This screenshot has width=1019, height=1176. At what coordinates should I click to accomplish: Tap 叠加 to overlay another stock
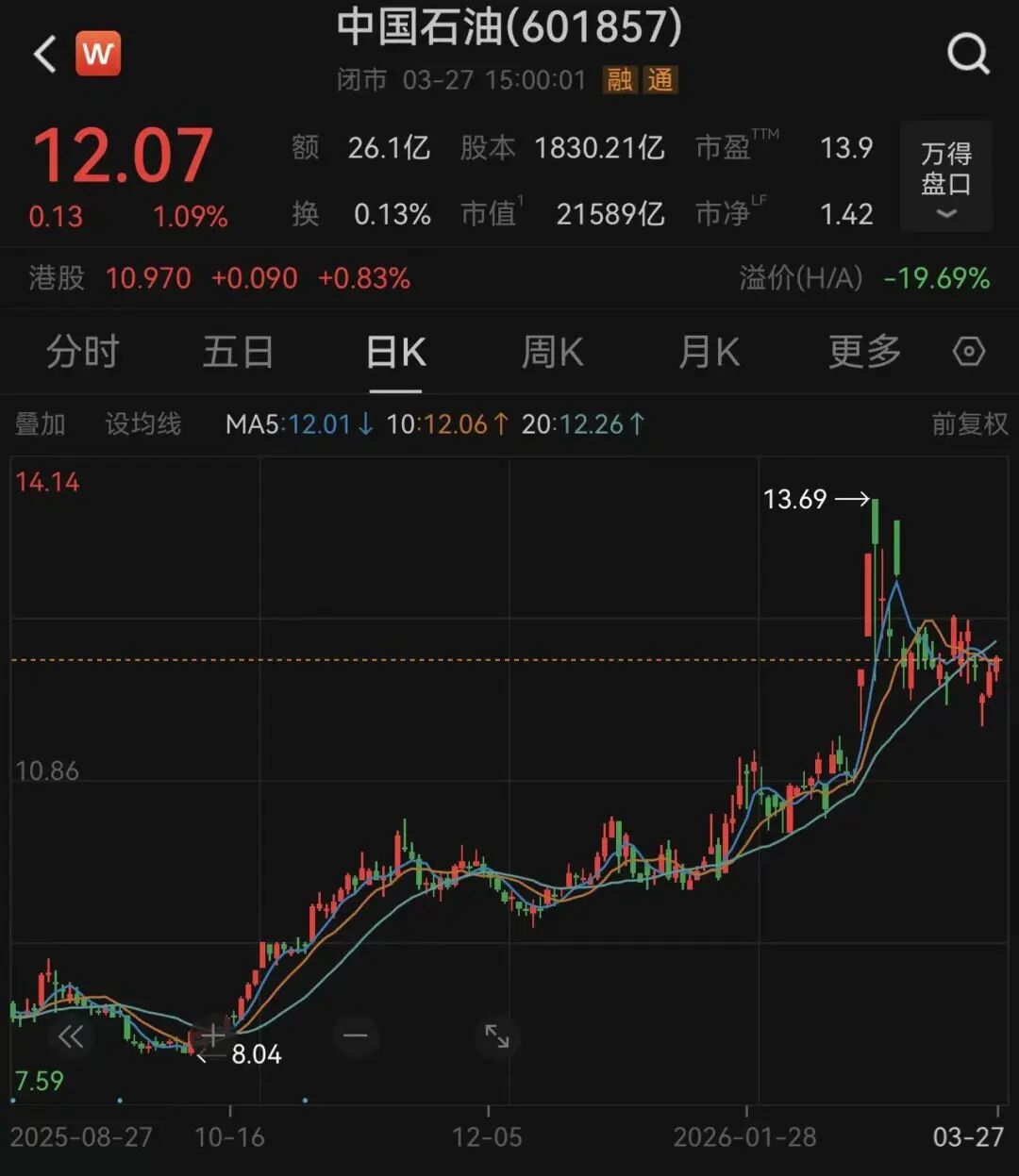click(x=40, y=424)
